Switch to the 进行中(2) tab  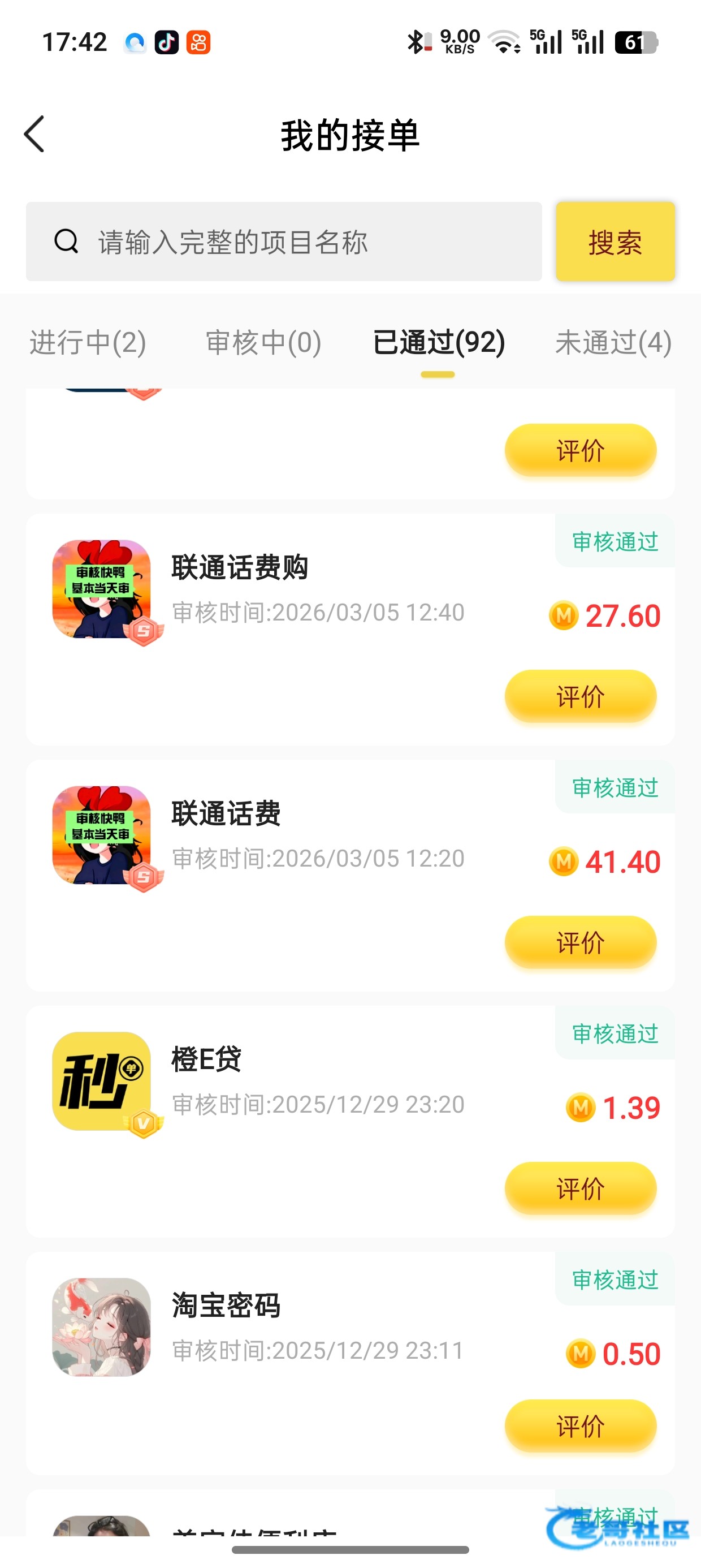coord(88,342)
